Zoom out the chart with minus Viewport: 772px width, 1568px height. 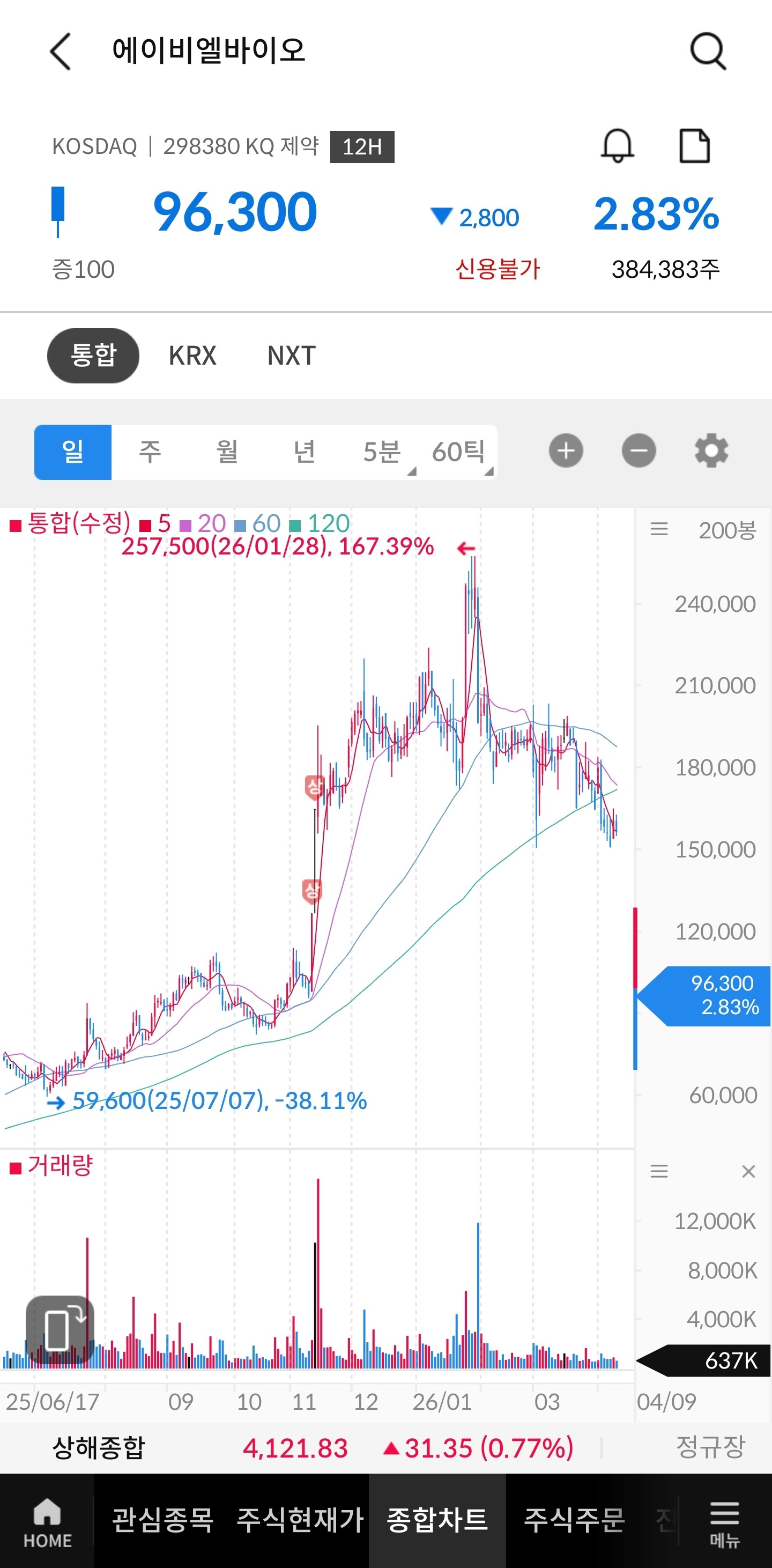pos(639,451)
